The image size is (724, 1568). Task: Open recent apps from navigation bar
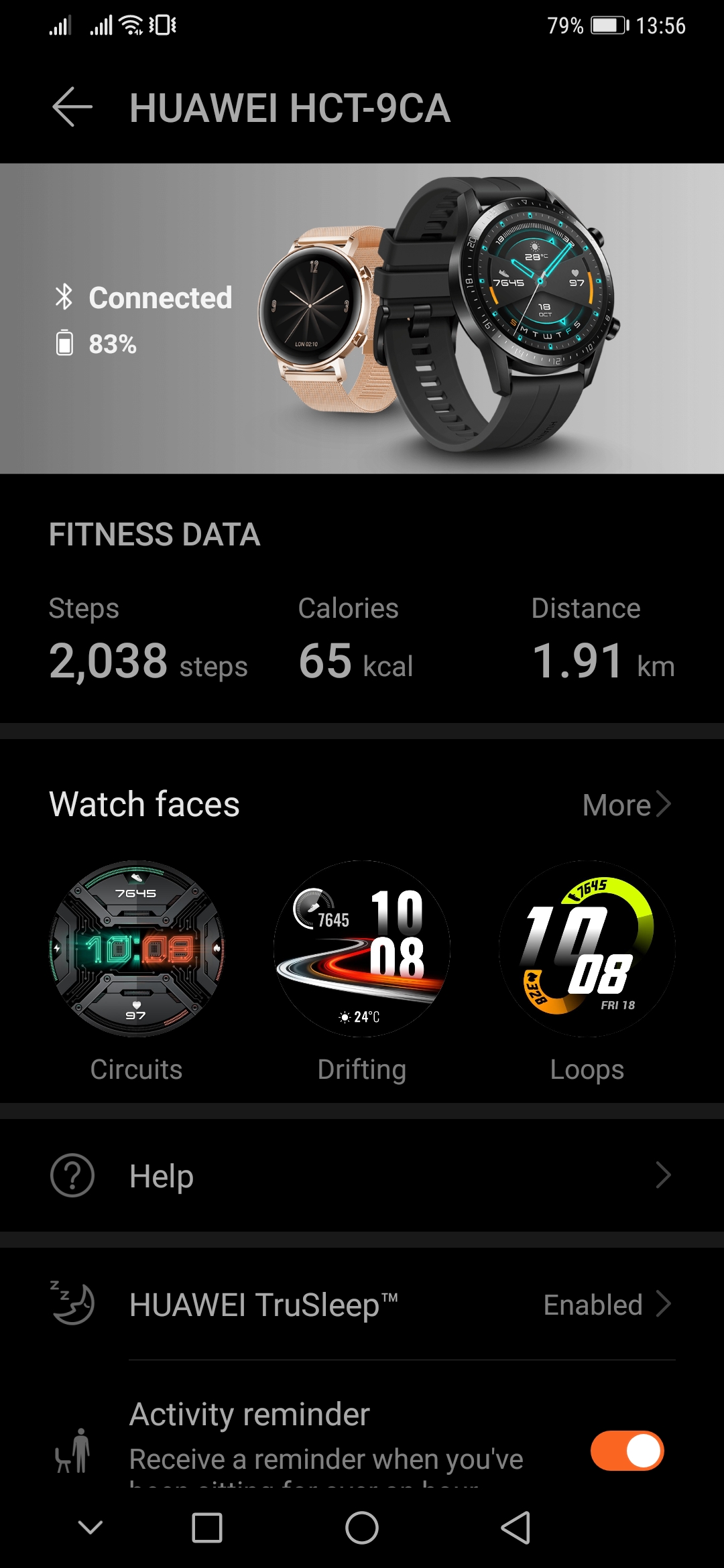pos(207,1528)
